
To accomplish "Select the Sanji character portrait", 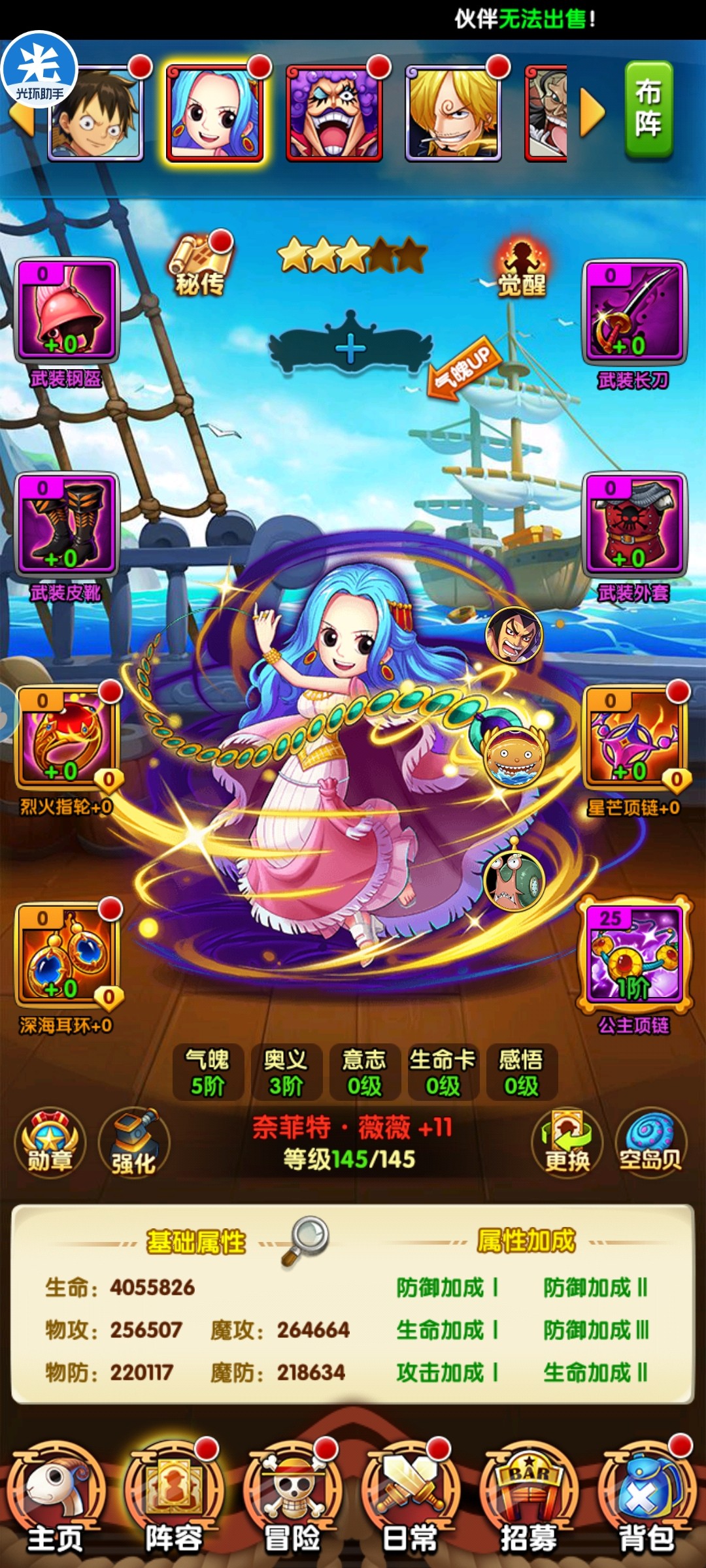I will (452, 114).
